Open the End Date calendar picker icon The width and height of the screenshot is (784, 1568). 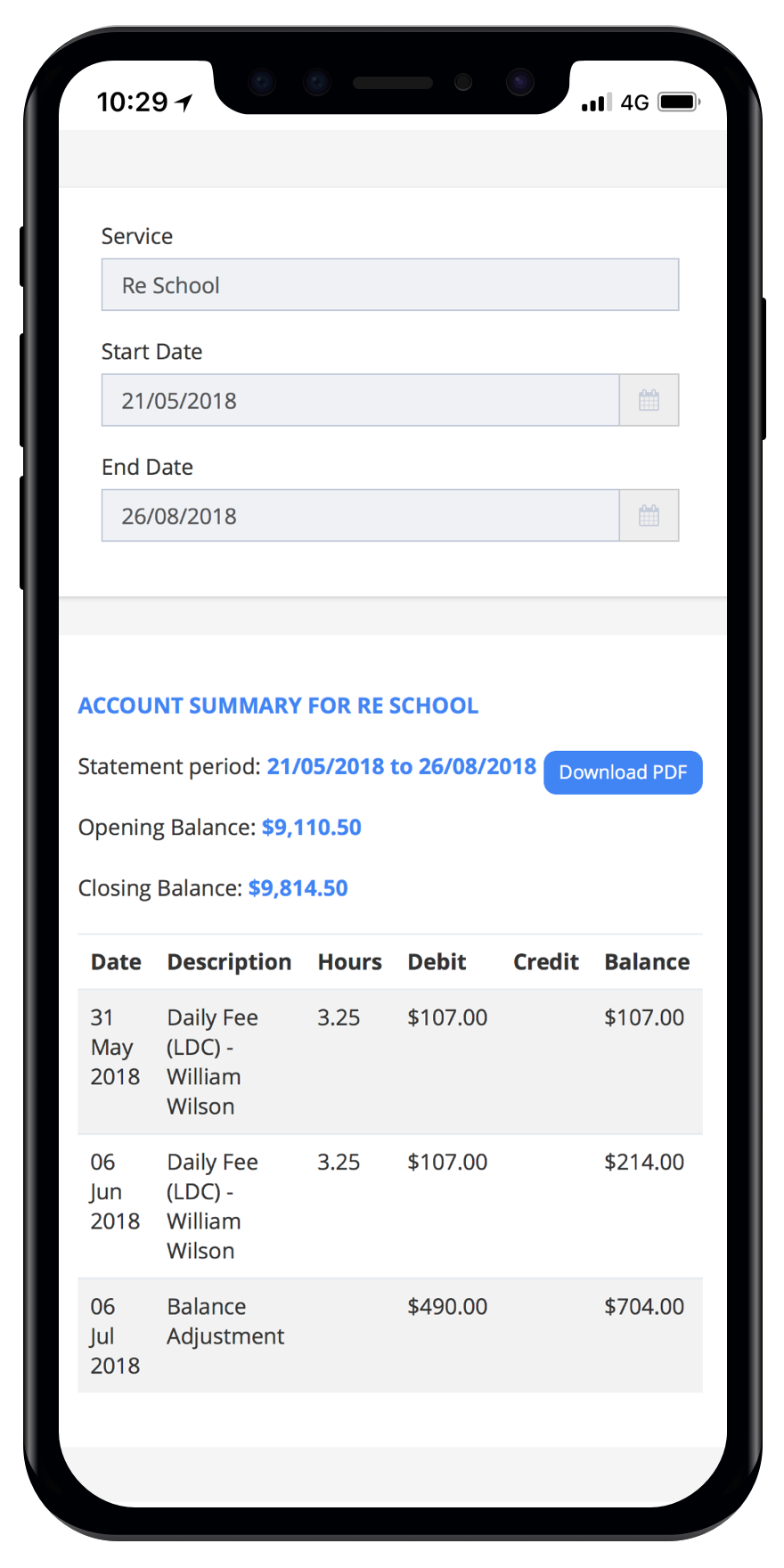[649, 516]
